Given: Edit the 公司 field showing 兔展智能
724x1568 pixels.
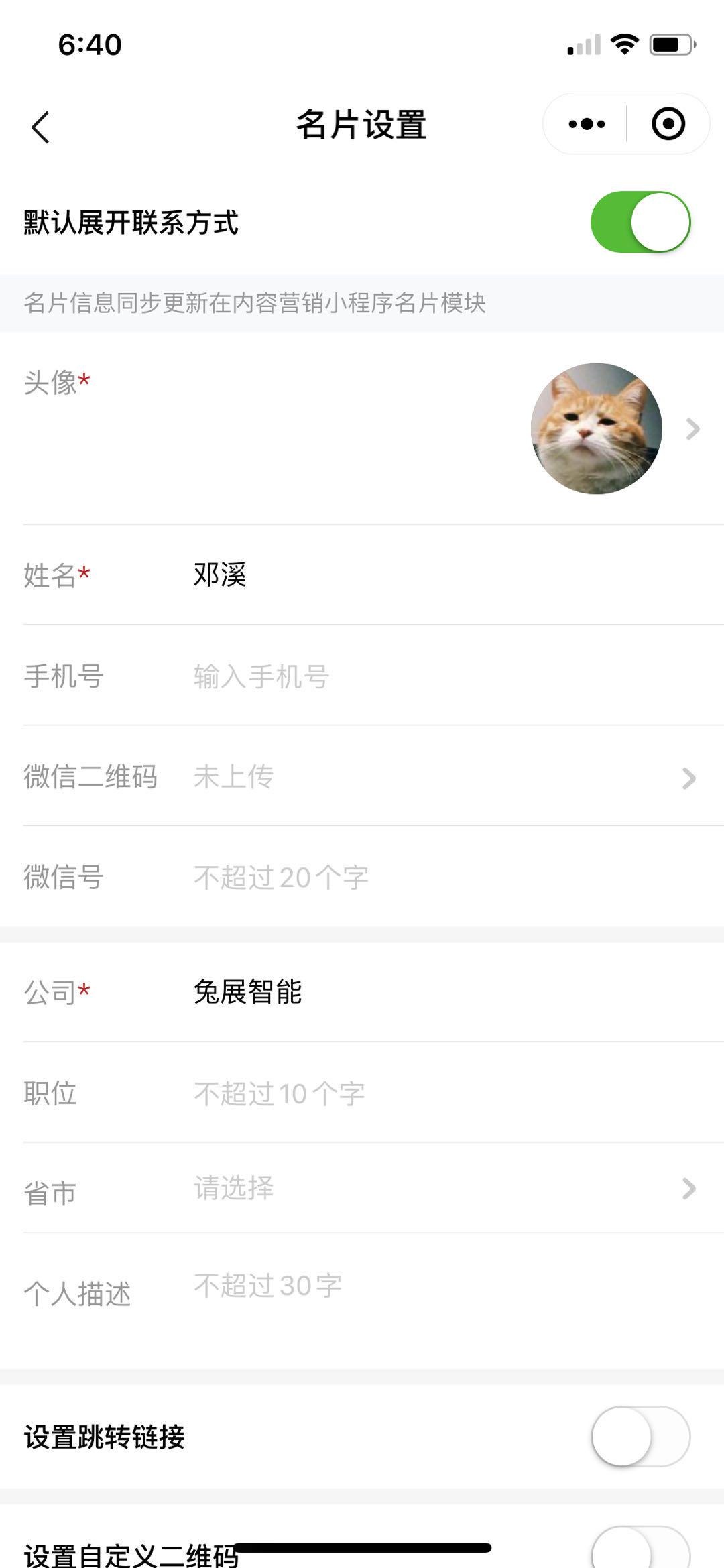Looking at the screenshot, I should pyautogui.click(x=442, y=991).
